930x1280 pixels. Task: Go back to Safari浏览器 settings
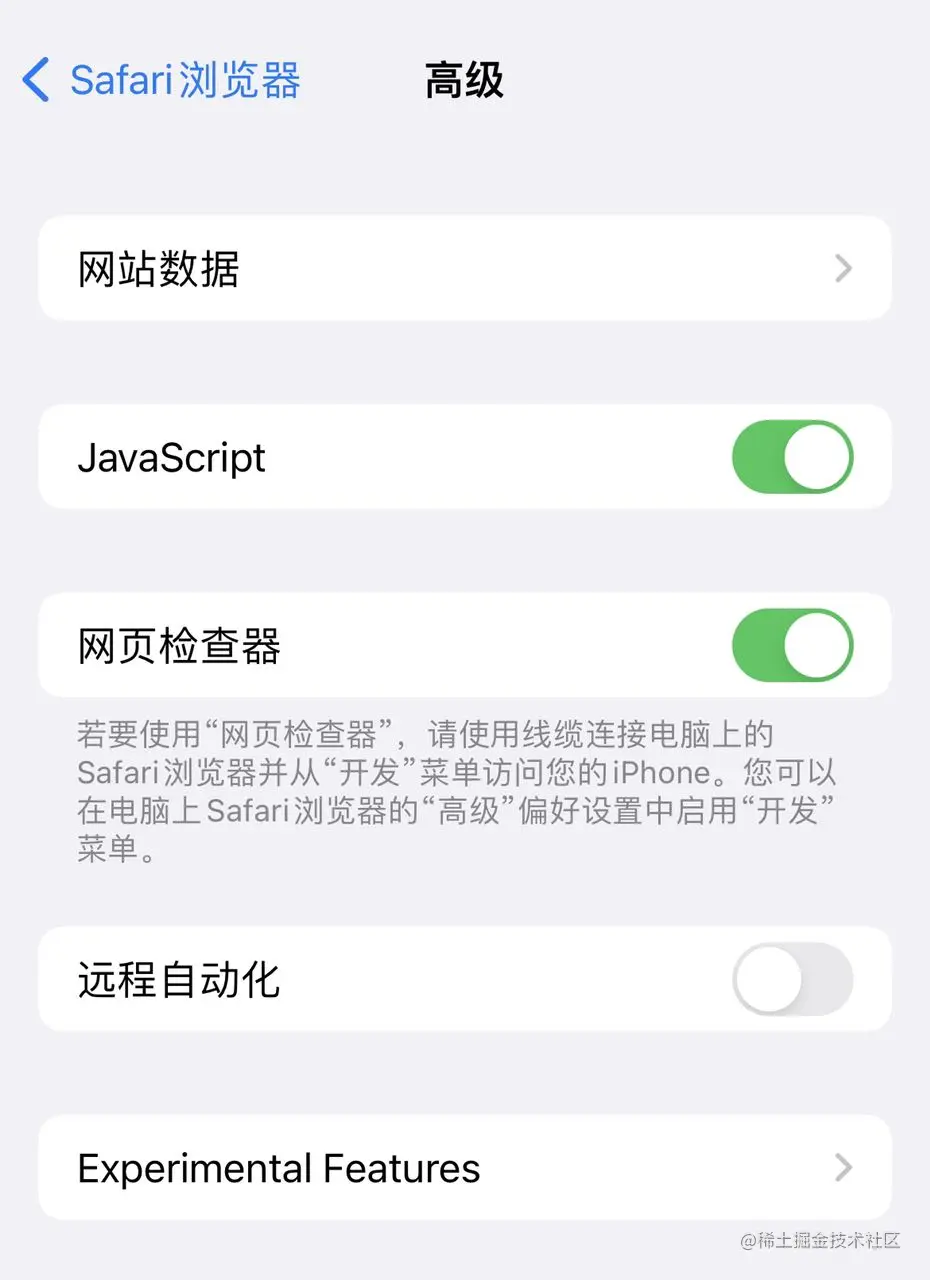pos(160,80)
